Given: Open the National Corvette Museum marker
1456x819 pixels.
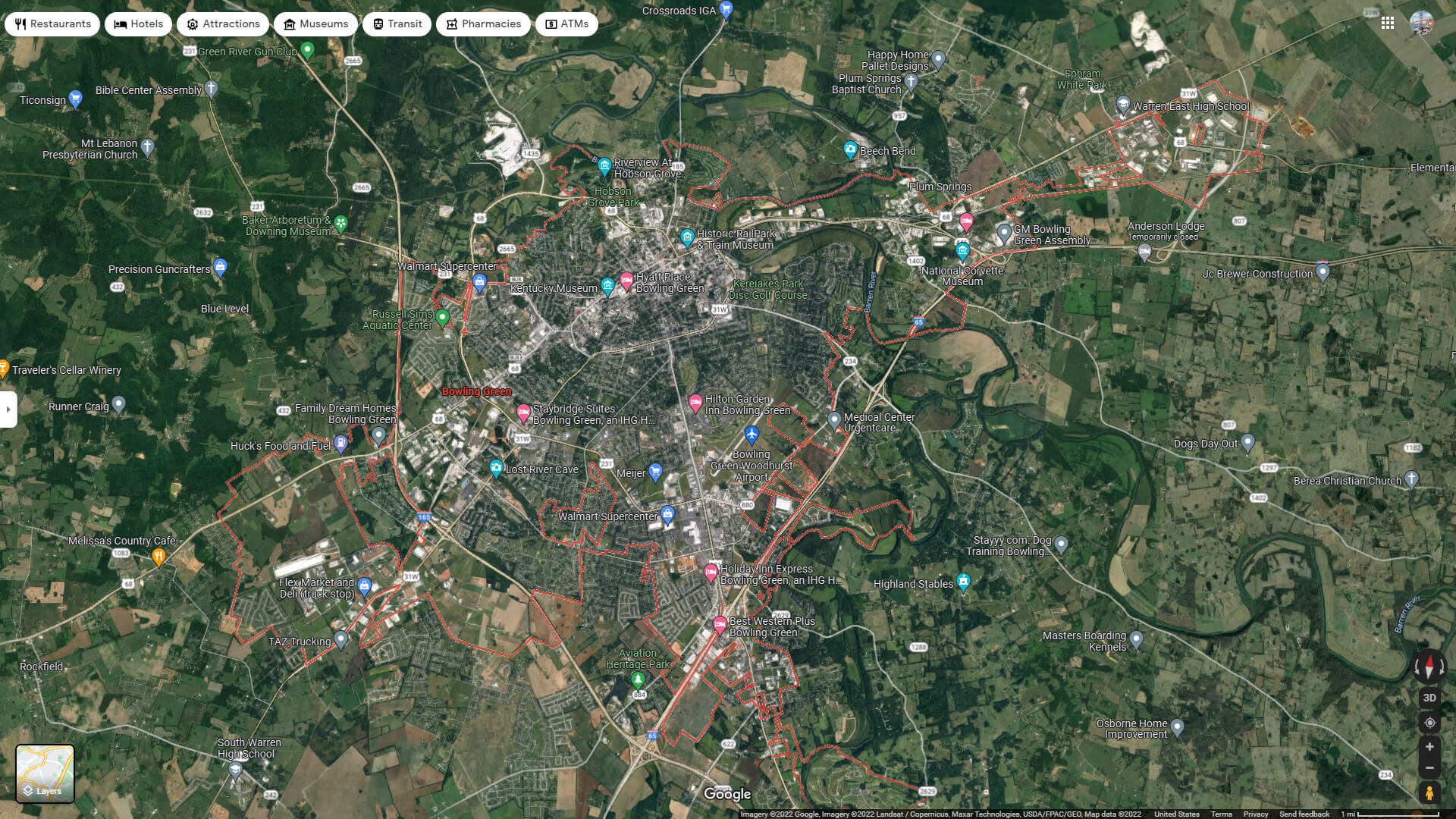Looking at the screenshot, I should coord(962,250).
